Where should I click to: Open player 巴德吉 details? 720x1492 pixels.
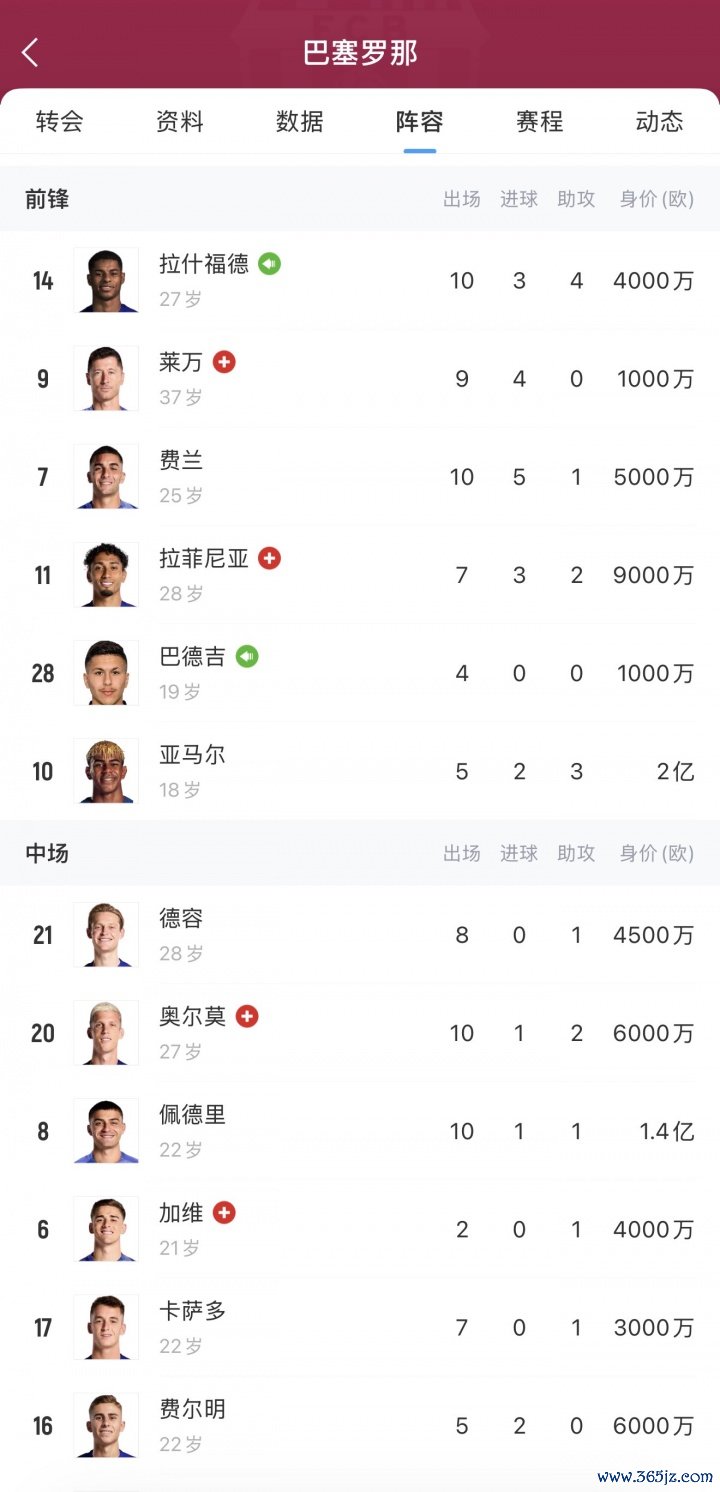[x=193, y=656]
